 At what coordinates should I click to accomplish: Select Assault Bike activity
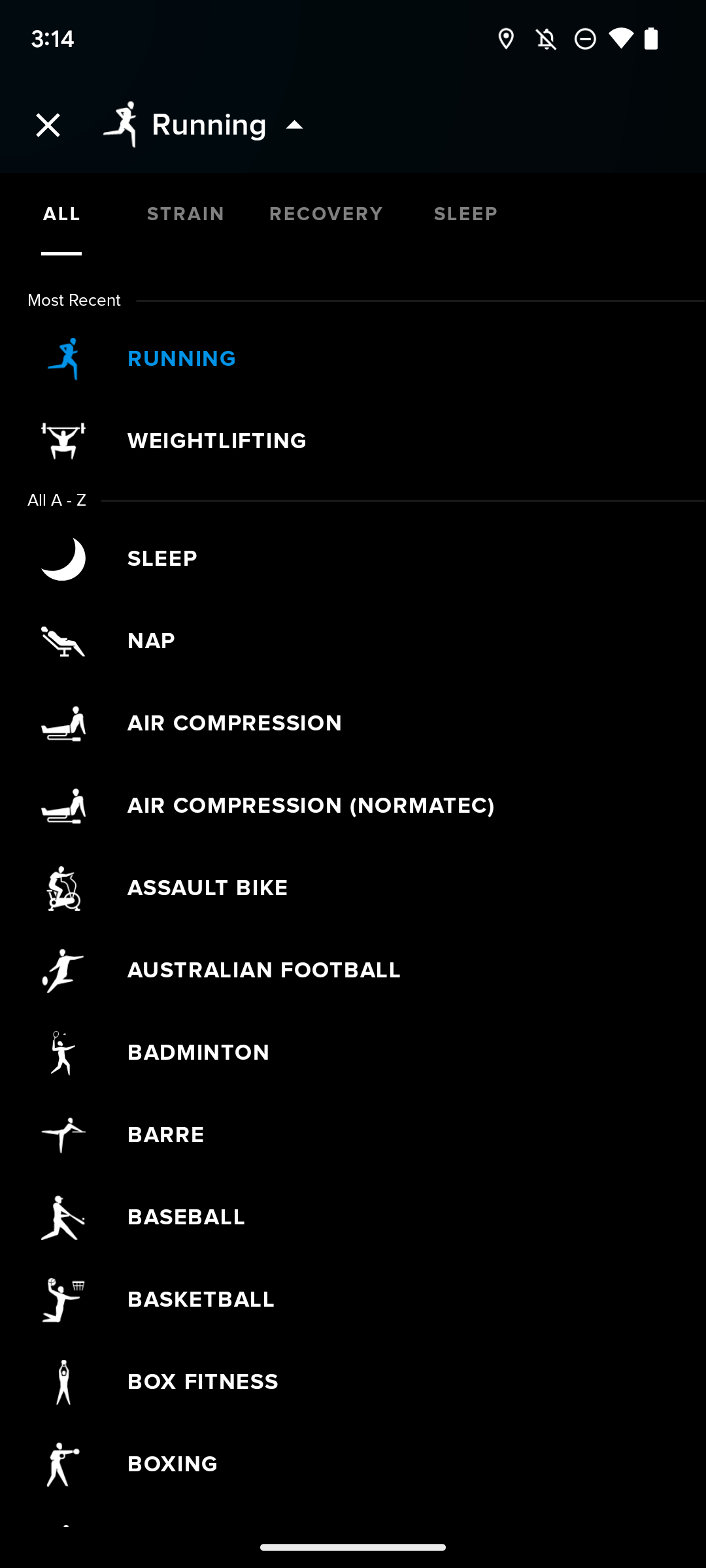coord(207,888)
